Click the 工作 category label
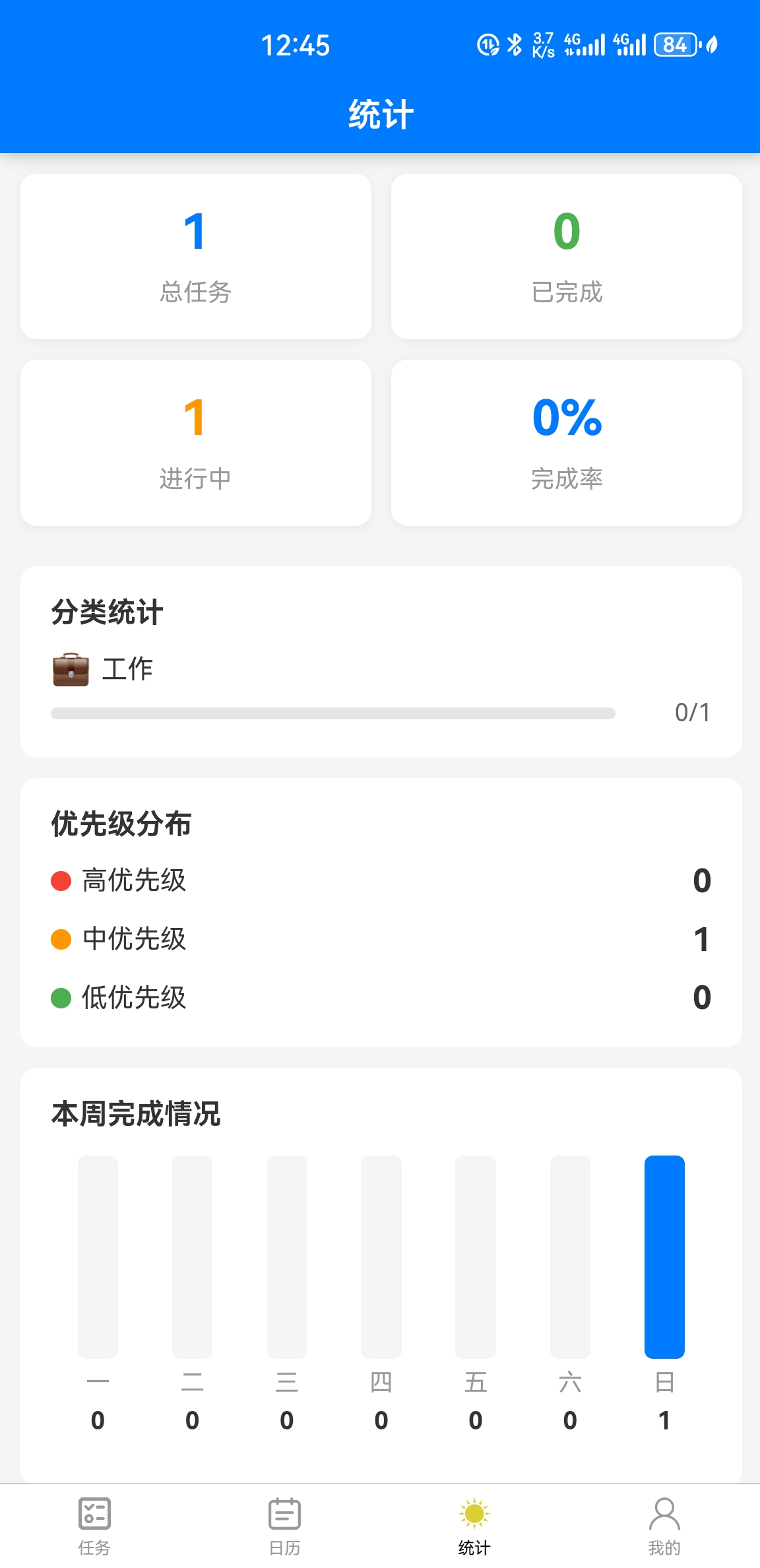Screen dimensions: 760x1568 click(127, 669)
